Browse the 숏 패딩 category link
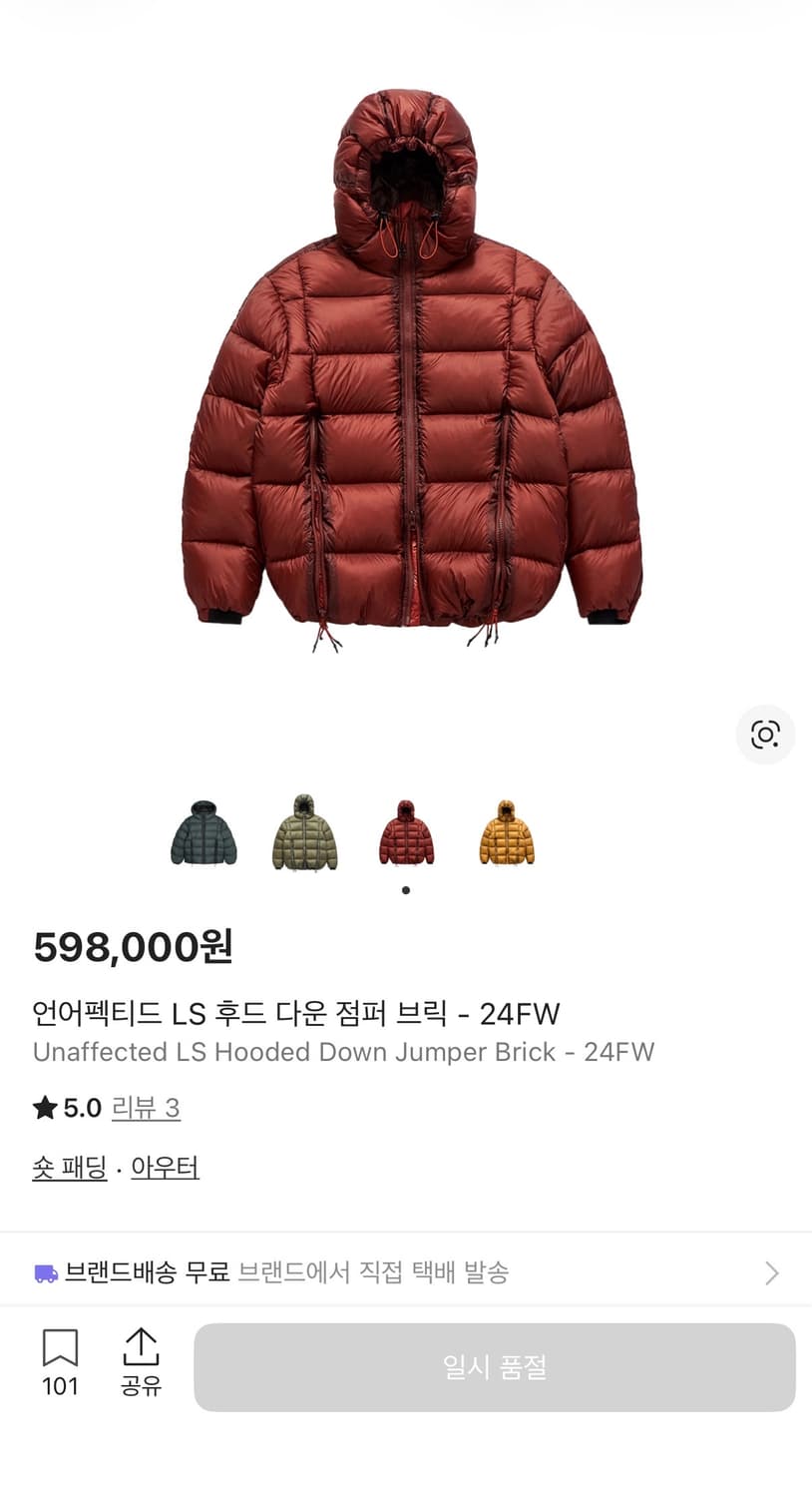812x1497 pixels. pos(69,1166)
